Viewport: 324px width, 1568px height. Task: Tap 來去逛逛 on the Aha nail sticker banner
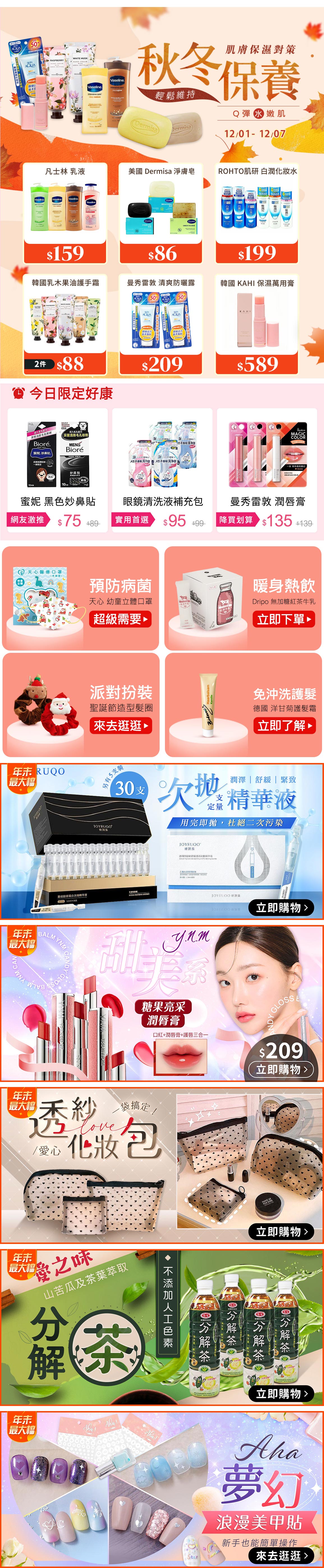[281, 1555]
